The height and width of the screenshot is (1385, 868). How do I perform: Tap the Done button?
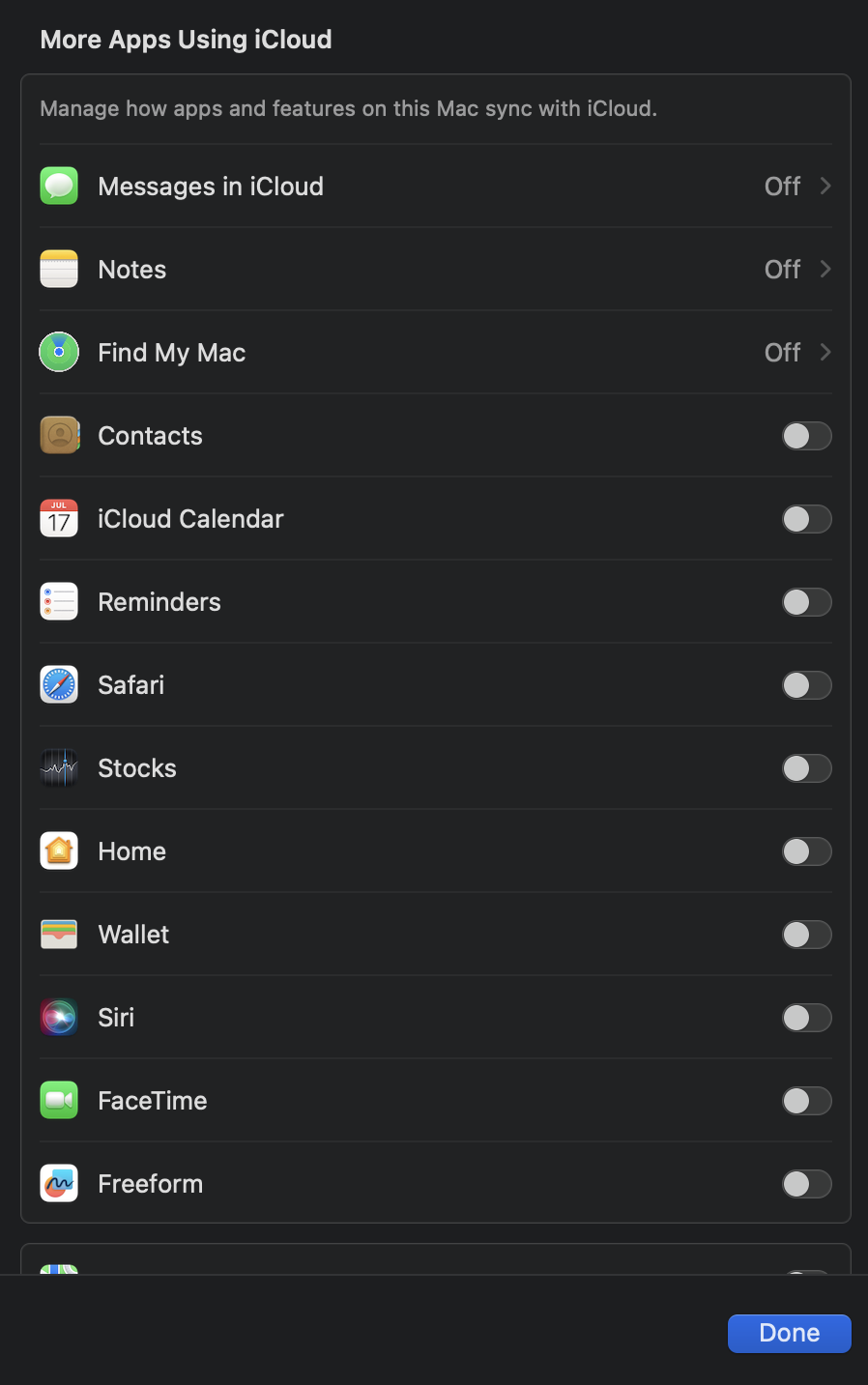tap(789, 1333)
